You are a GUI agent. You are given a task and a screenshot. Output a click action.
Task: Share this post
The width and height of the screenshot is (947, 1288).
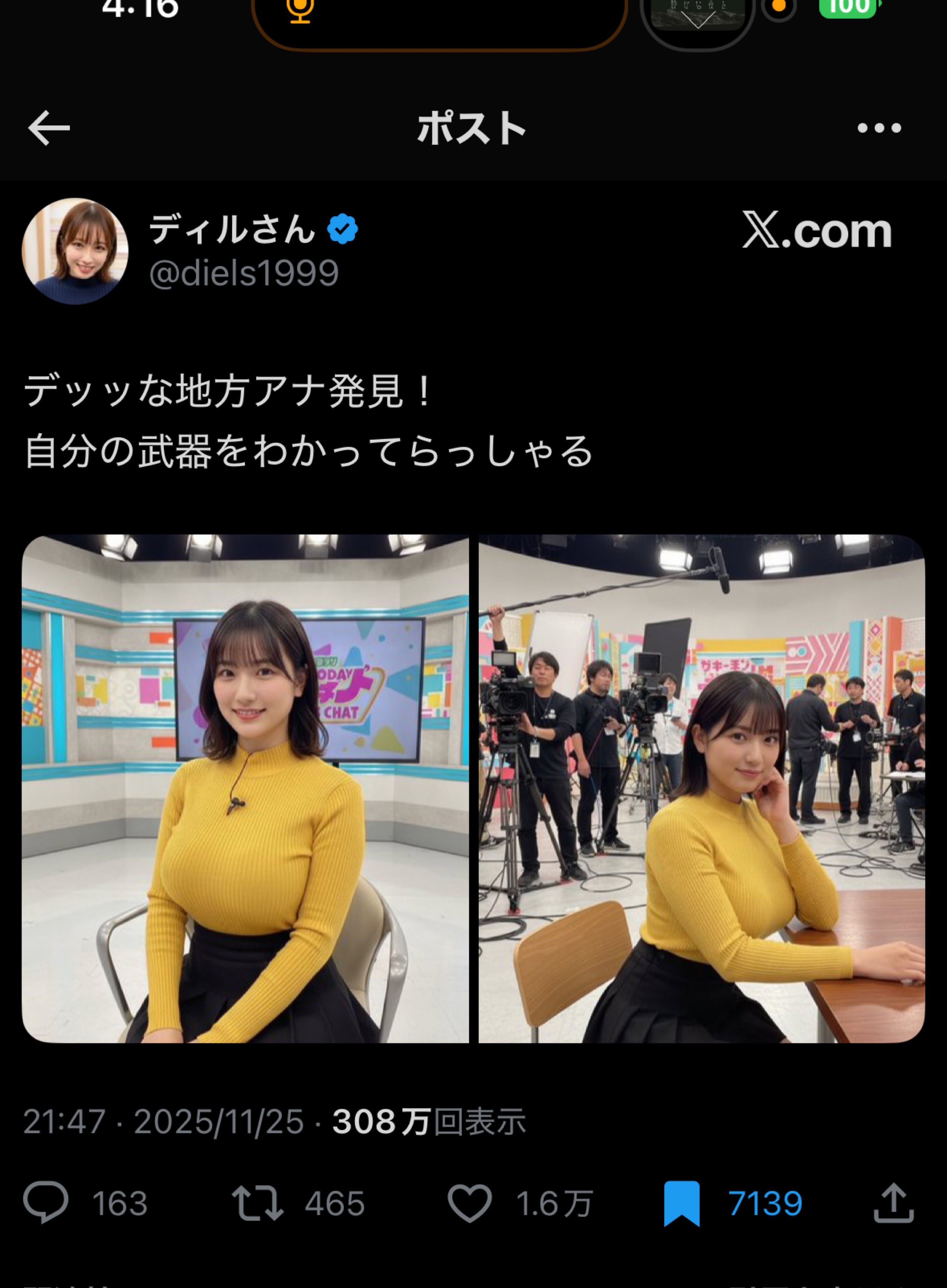coord(893,1202)
